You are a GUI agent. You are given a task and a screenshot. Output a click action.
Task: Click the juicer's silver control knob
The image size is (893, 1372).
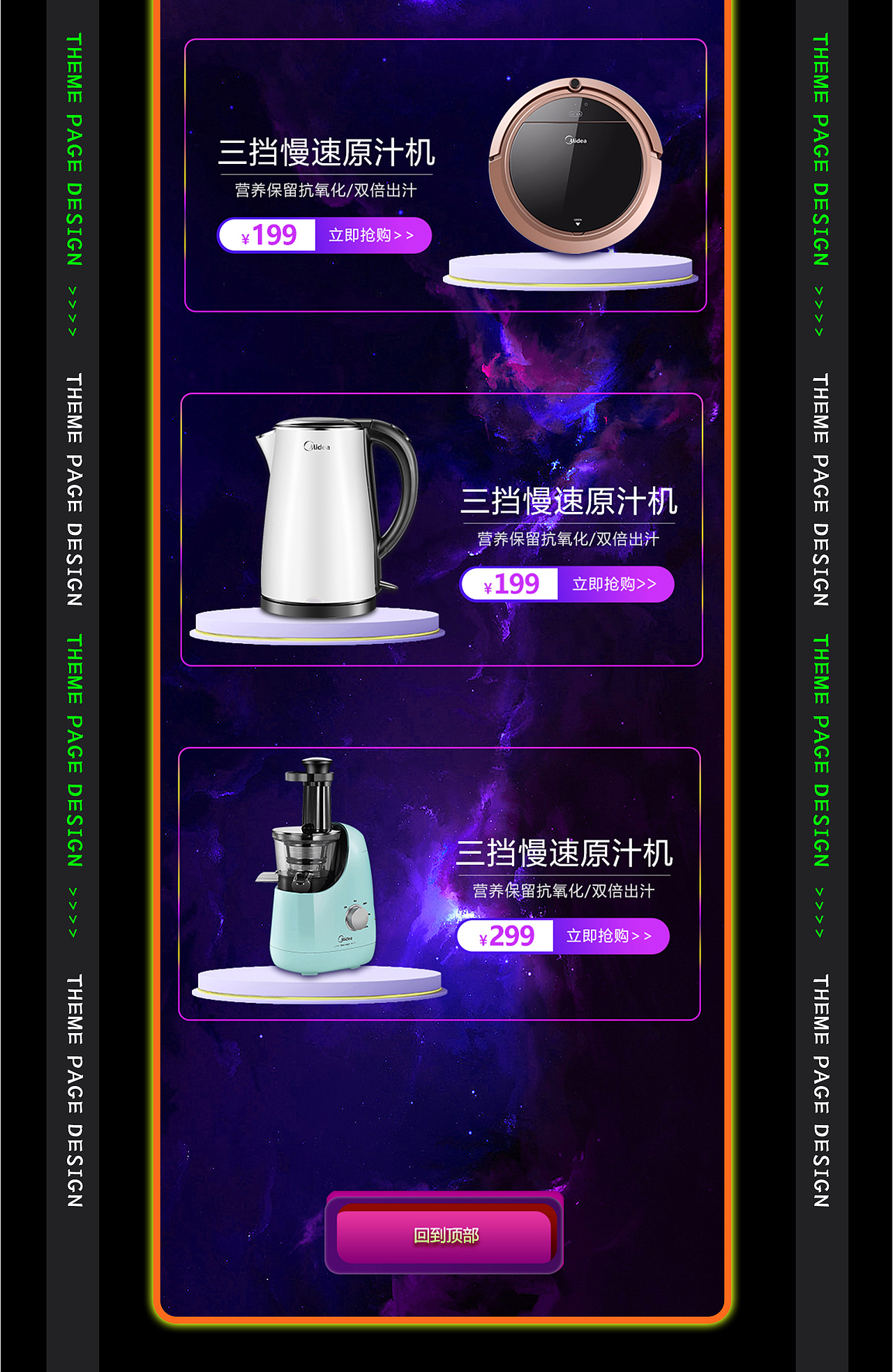click(x=357, y=919)
